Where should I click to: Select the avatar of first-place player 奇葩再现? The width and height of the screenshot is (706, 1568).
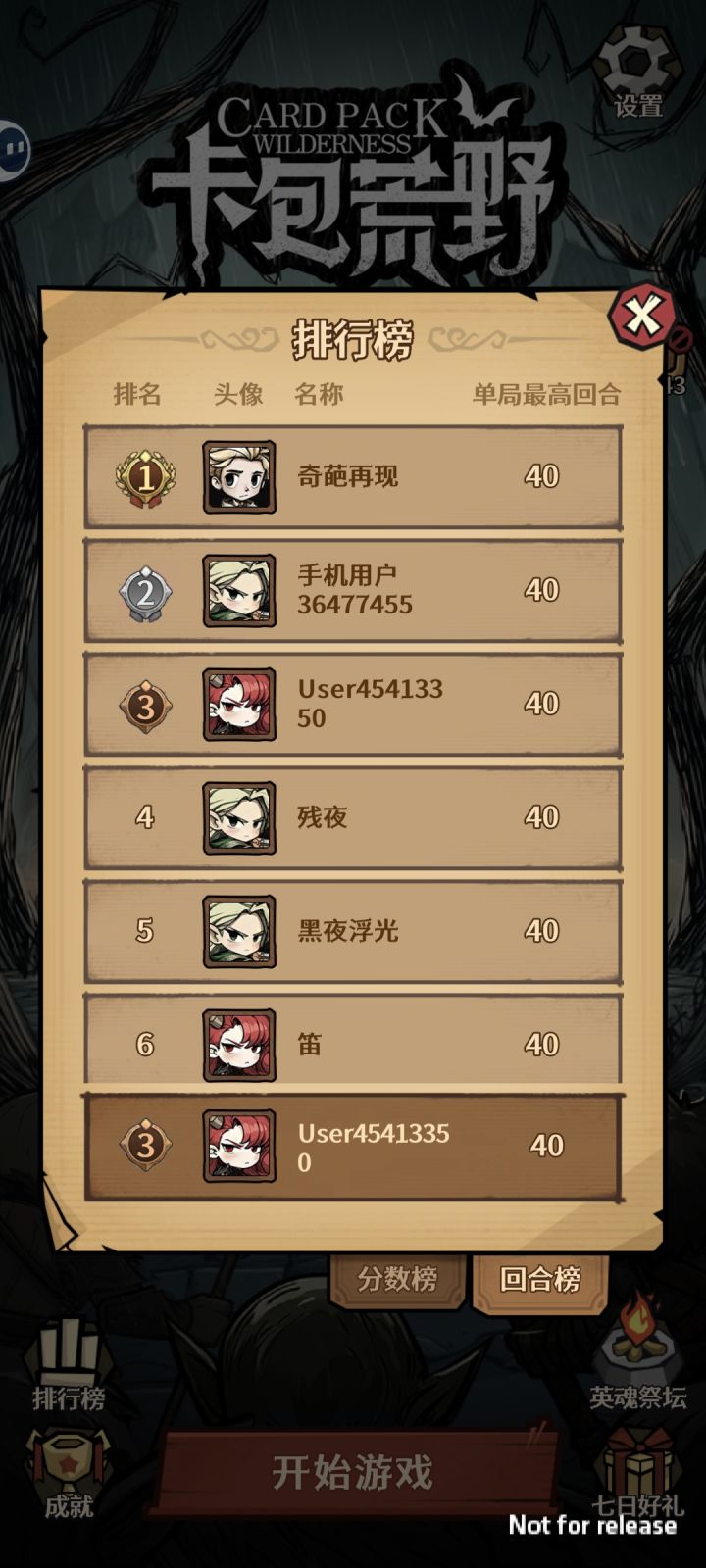pyautogui.click(x=238, y=477)
